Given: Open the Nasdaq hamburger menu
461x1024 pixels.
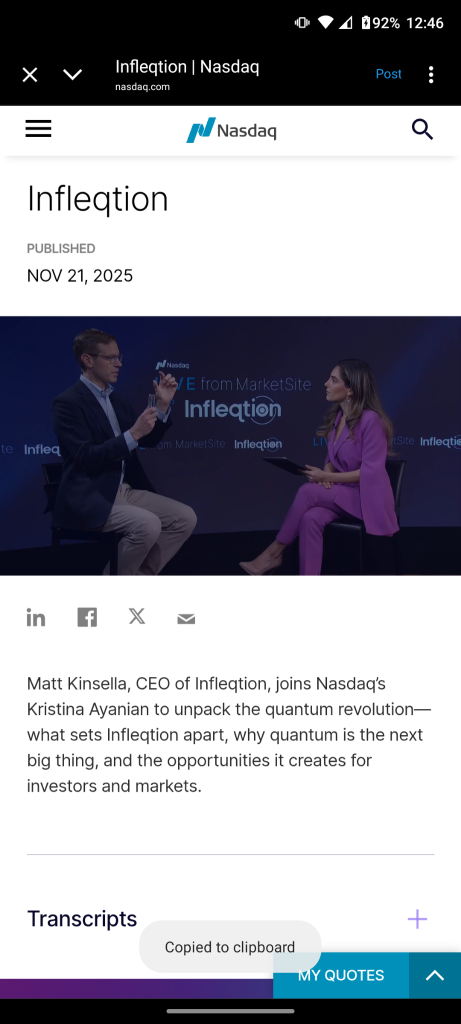Looking at the screenshot, I should coord(39,129).
